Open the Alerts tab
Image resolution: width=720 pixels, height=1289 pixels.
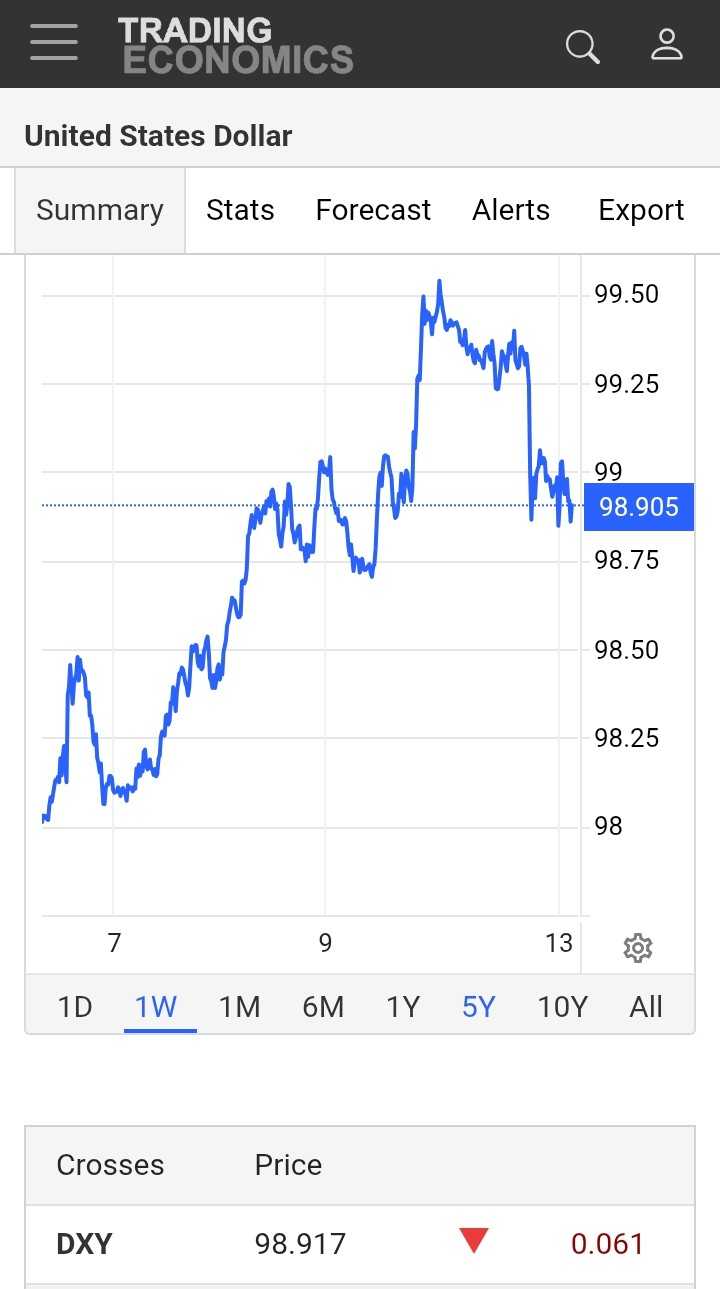coord(511,210)
